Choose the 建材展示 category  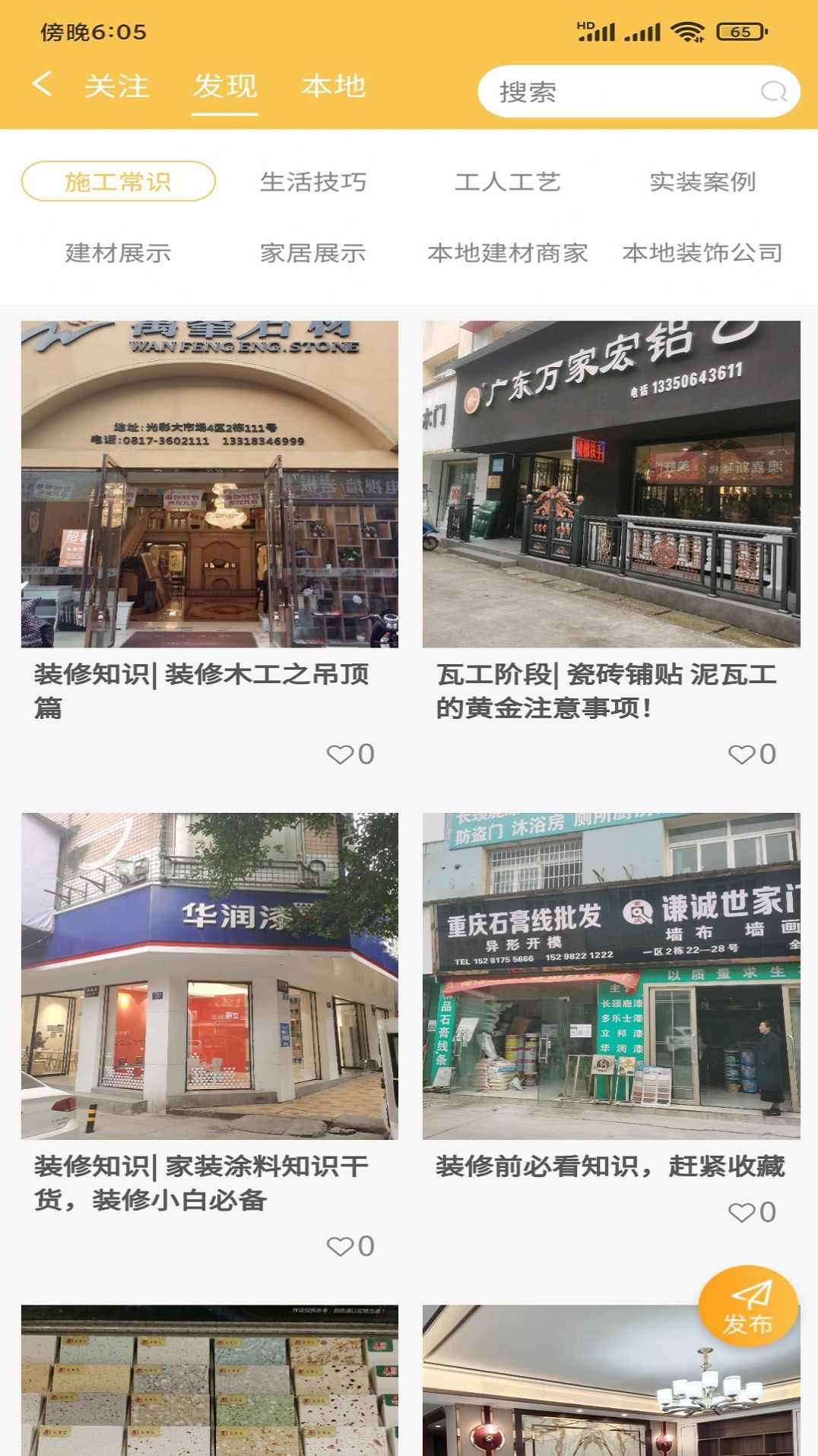[119, 252]
